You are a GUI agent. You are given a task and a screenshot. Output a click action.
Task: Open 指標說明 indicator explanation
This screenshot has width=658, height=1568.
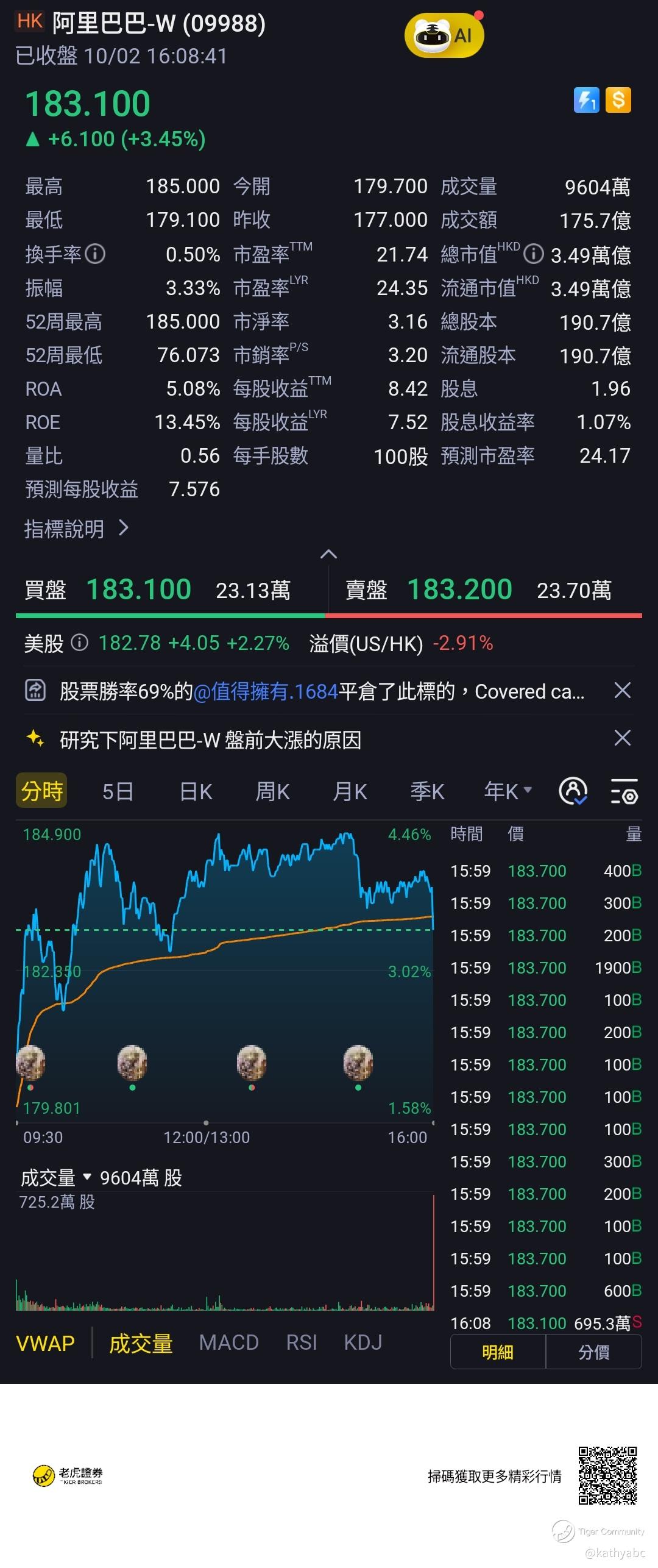(76, 529)
